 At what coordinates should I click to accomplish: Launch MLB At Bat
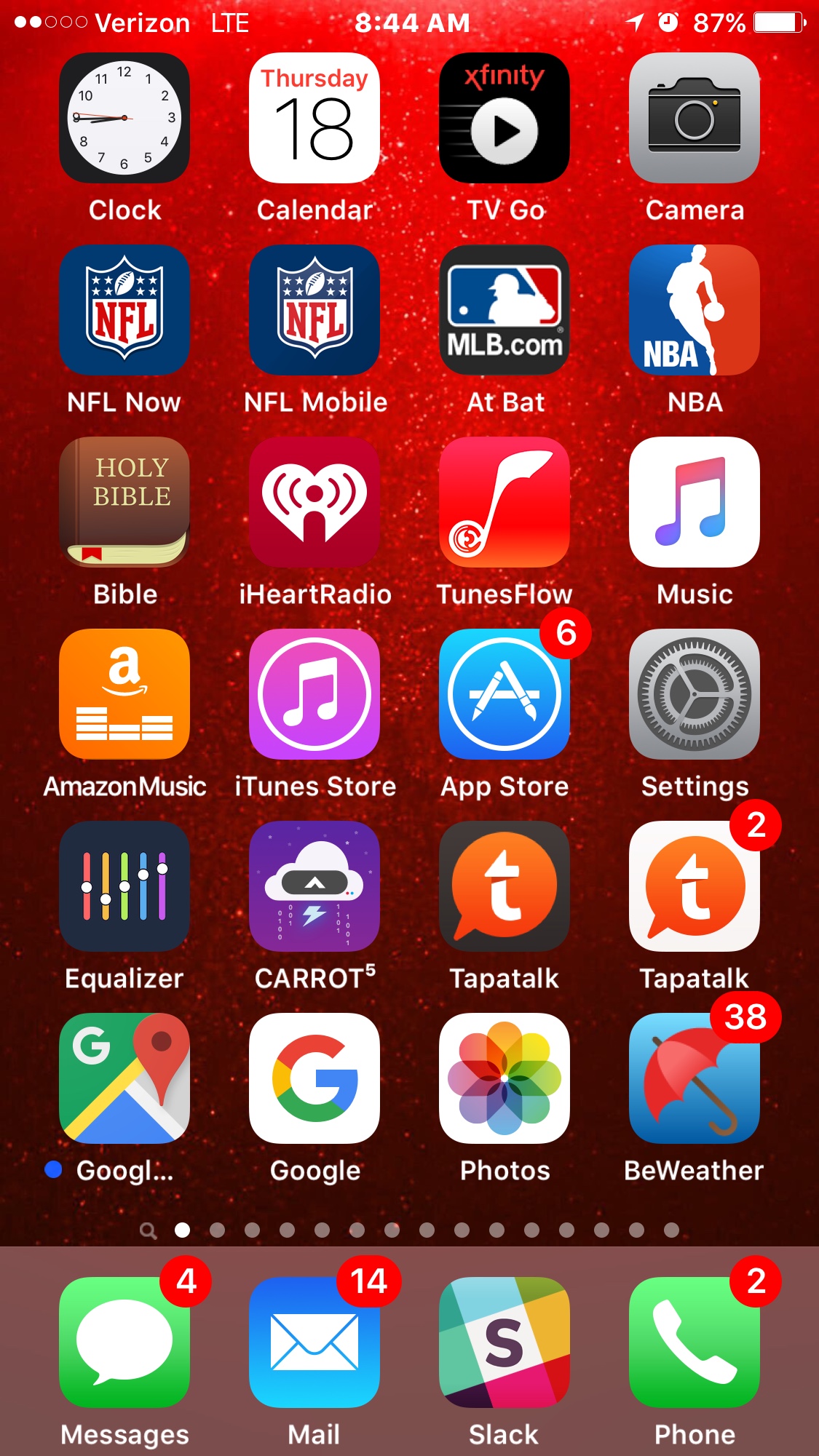coord(505,310)
